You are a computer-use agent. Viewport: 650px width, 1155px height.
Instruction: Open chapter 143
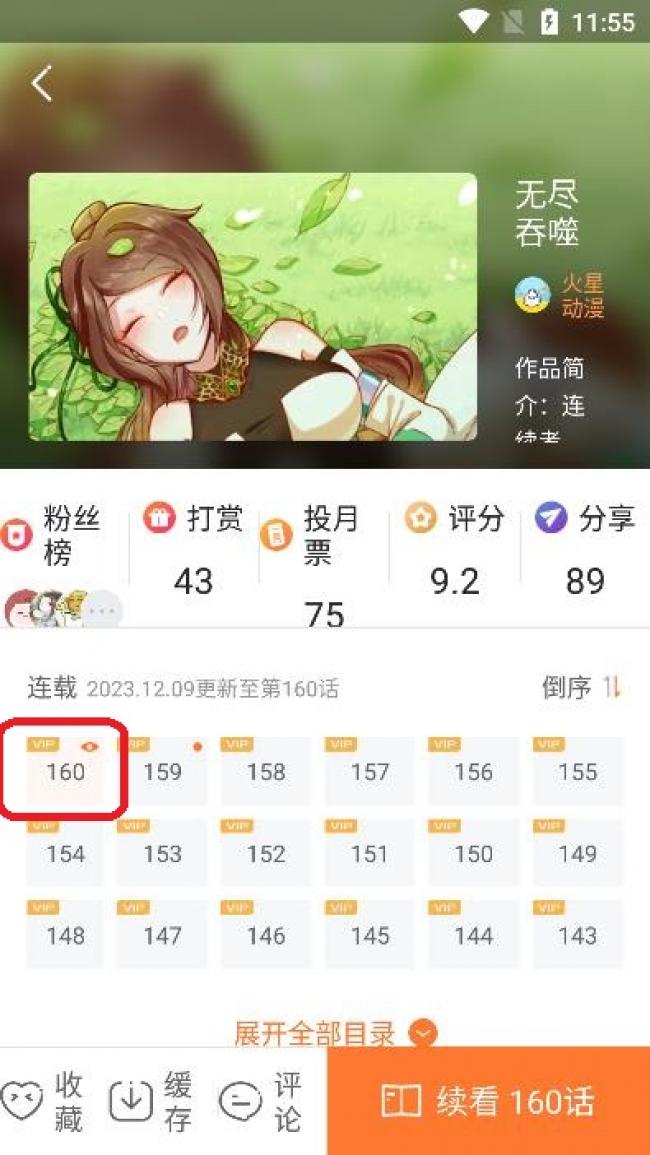tap(577, 936)
